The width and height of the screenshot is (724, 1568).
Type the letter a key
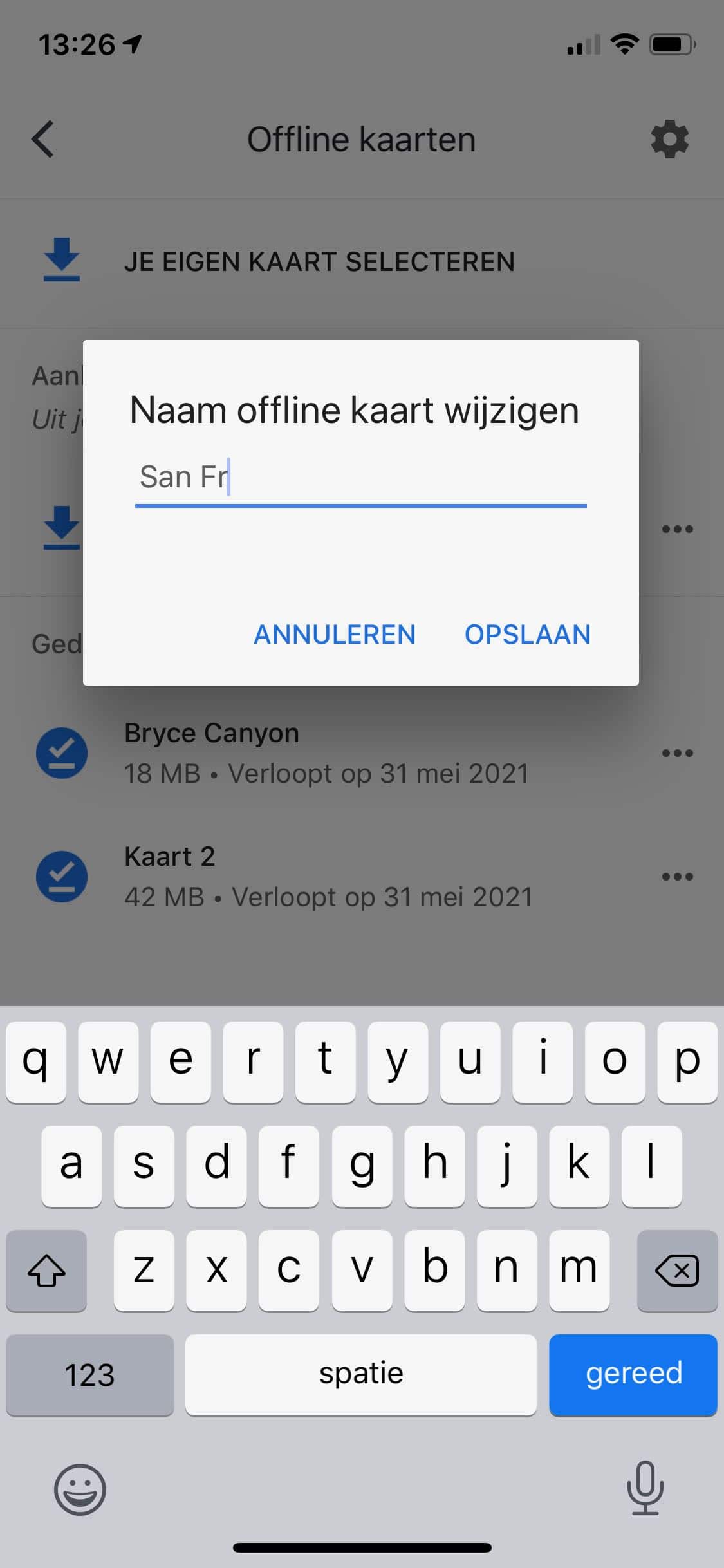point(71,1166)
